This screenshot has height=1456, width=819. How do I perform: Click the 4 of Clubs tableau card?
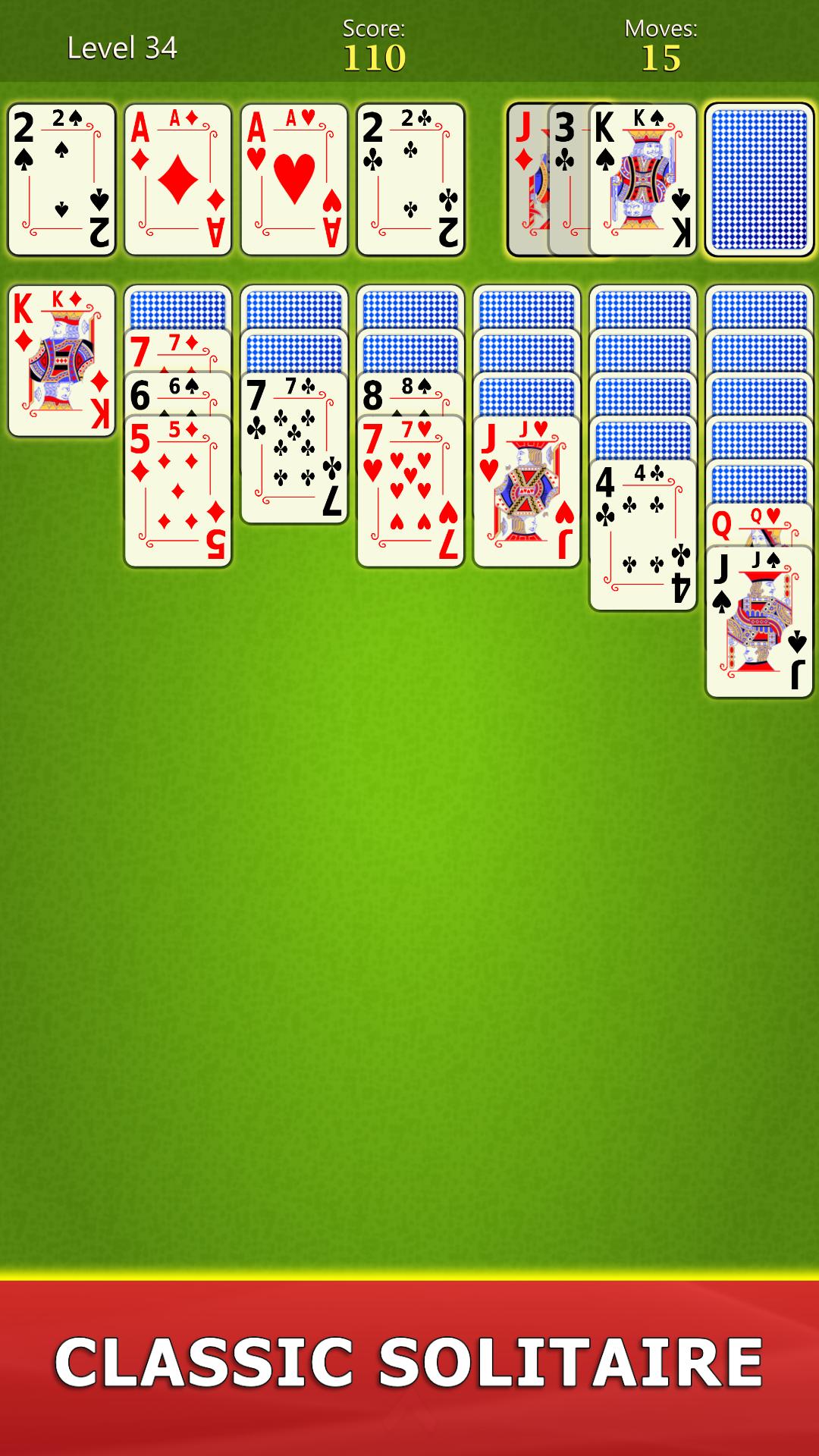tap(643, 531)
